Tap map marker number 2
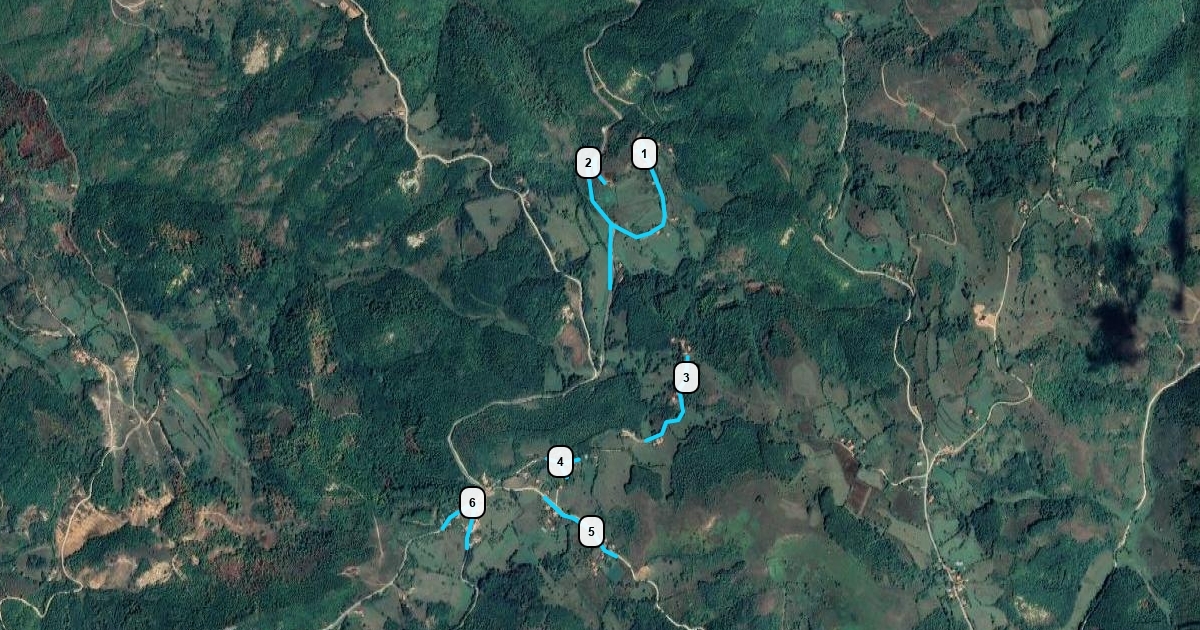The image size is (1200, 630). point(589,163)
